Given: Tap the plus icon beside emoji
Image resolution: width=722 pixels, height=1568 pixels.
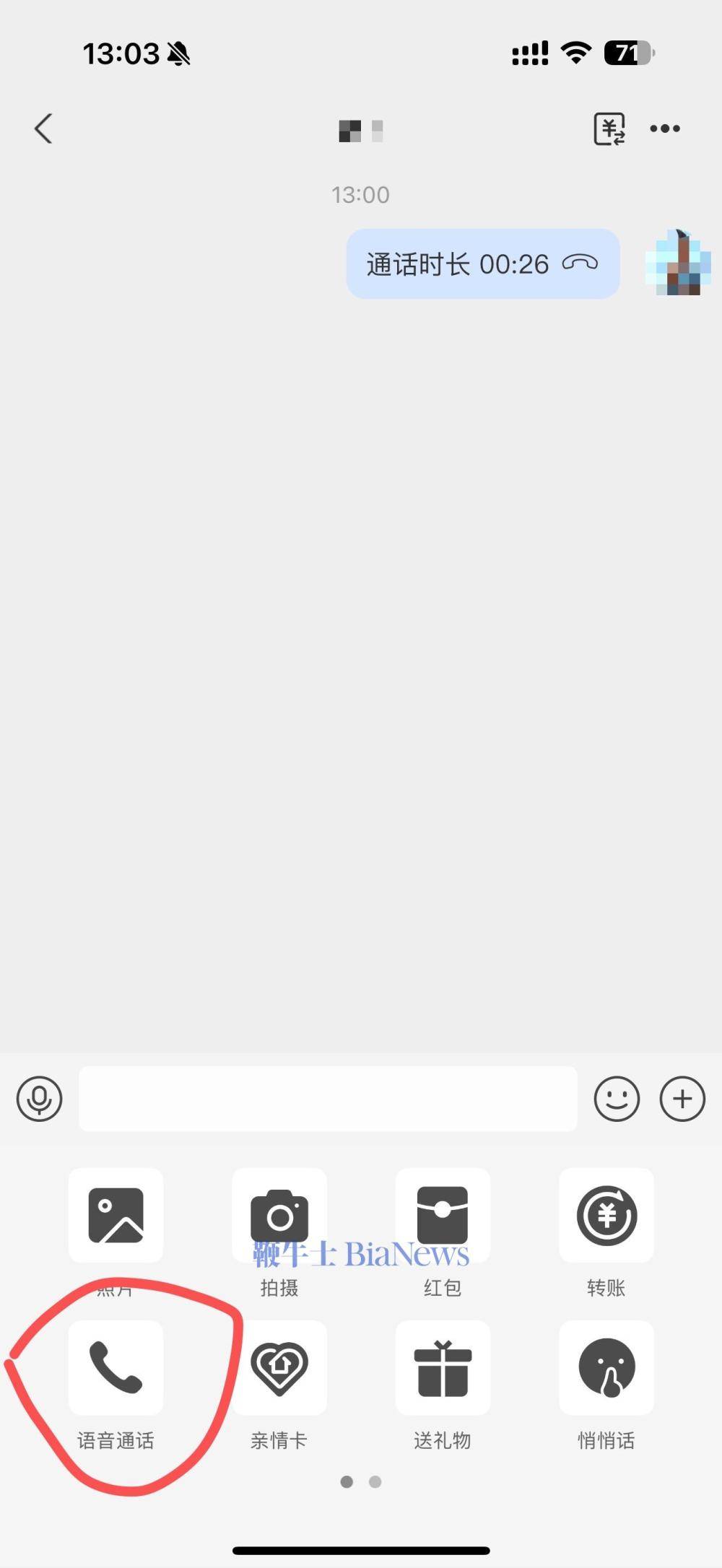Looking at the screenshot, I should click(682, 1099).
